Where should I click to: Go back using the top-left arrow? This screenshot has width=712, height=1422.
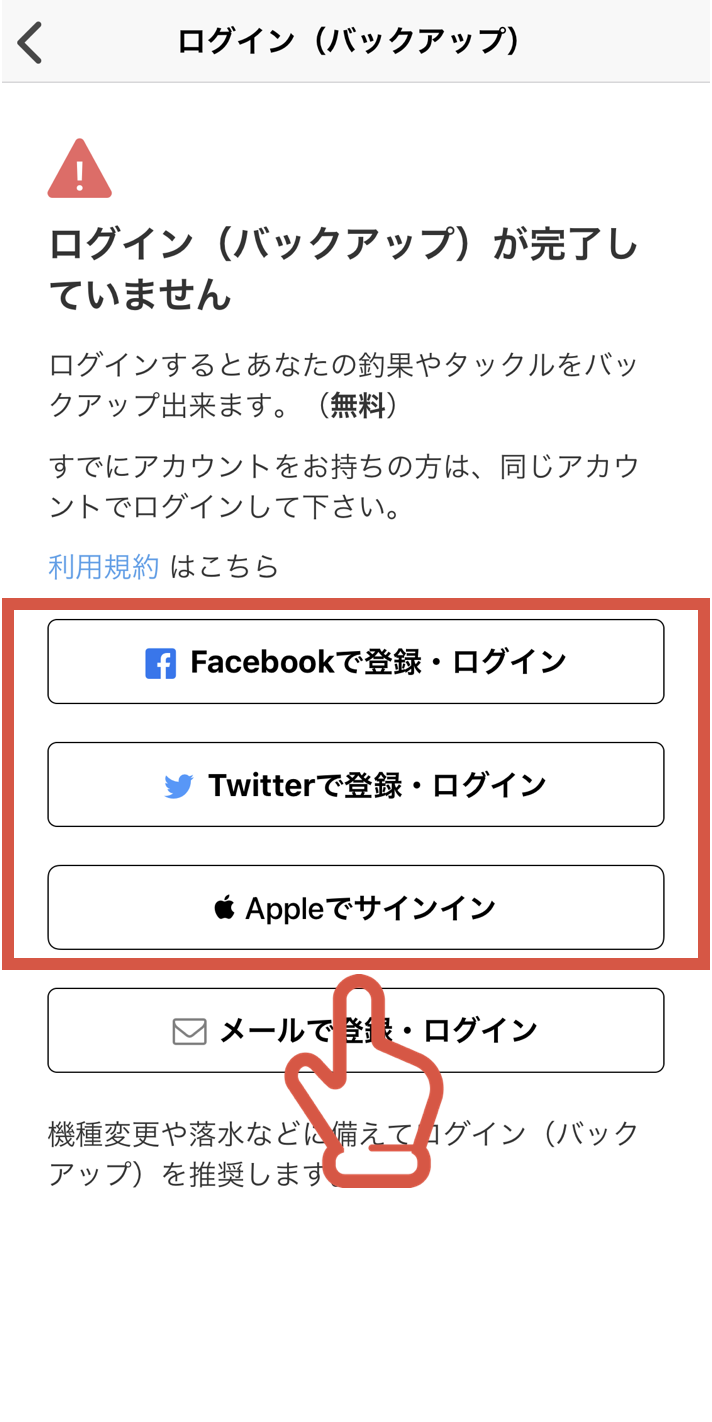(x=31, y=42)
